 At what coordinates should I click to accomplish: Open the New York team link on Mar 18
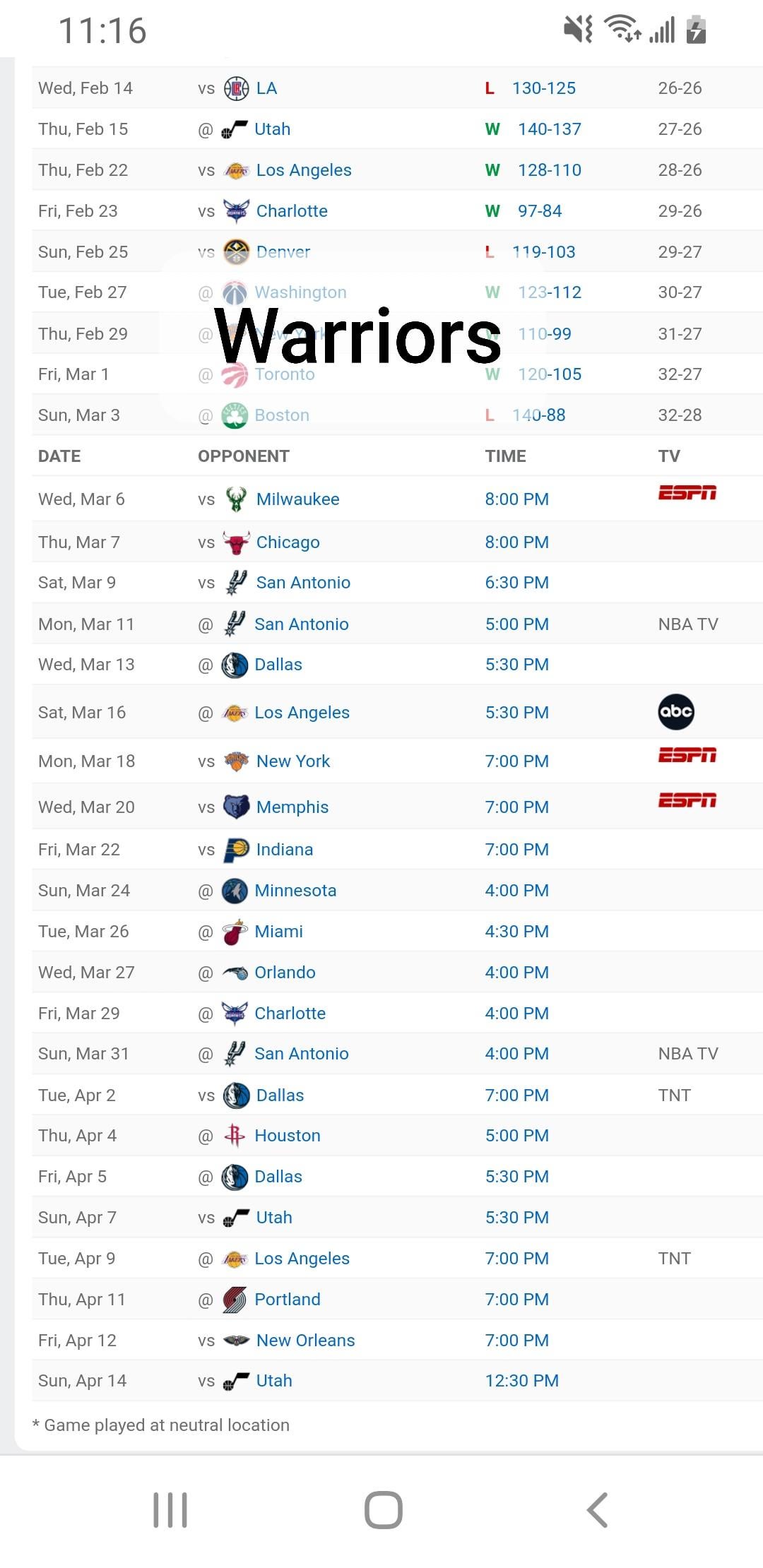292,761
